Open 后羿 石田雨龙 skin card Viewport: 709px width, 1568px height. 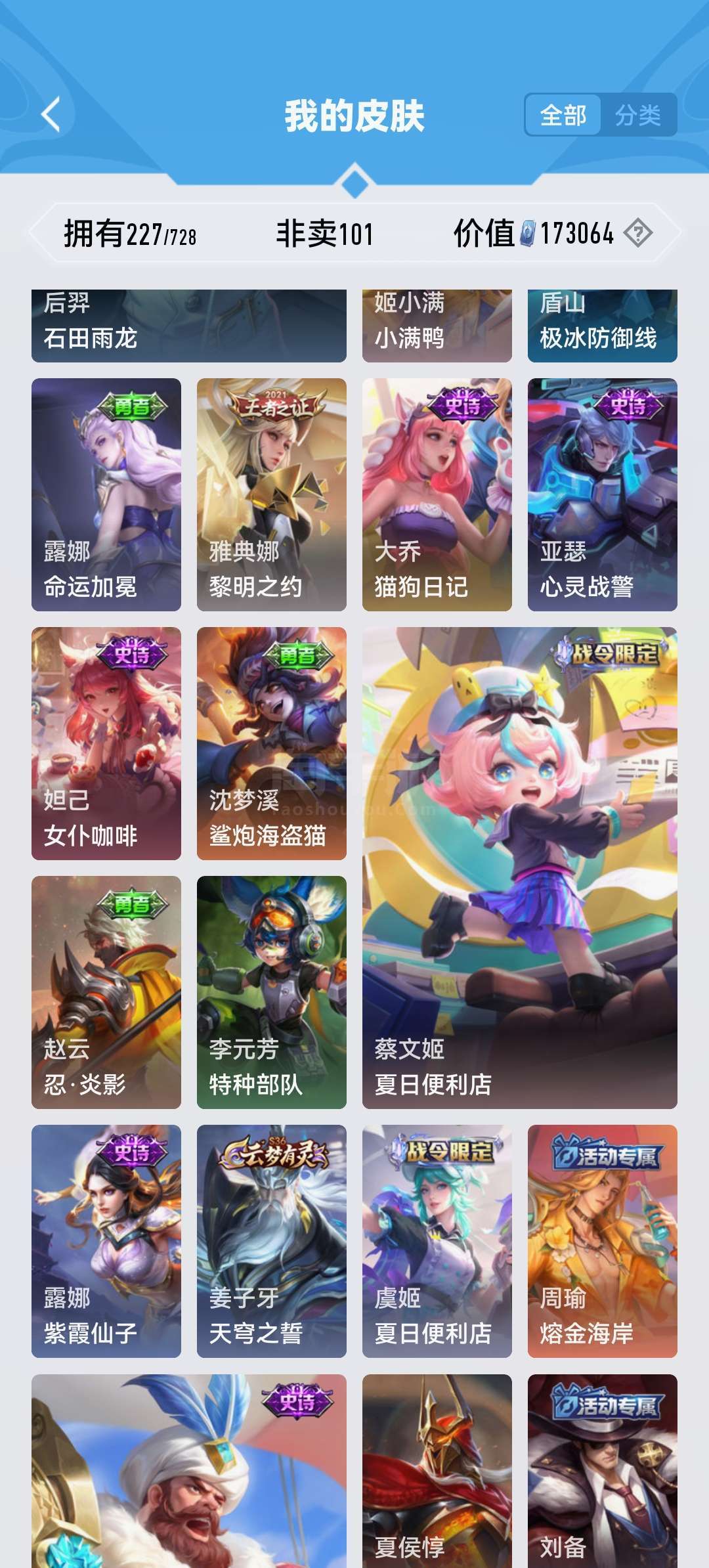(189, 326)
